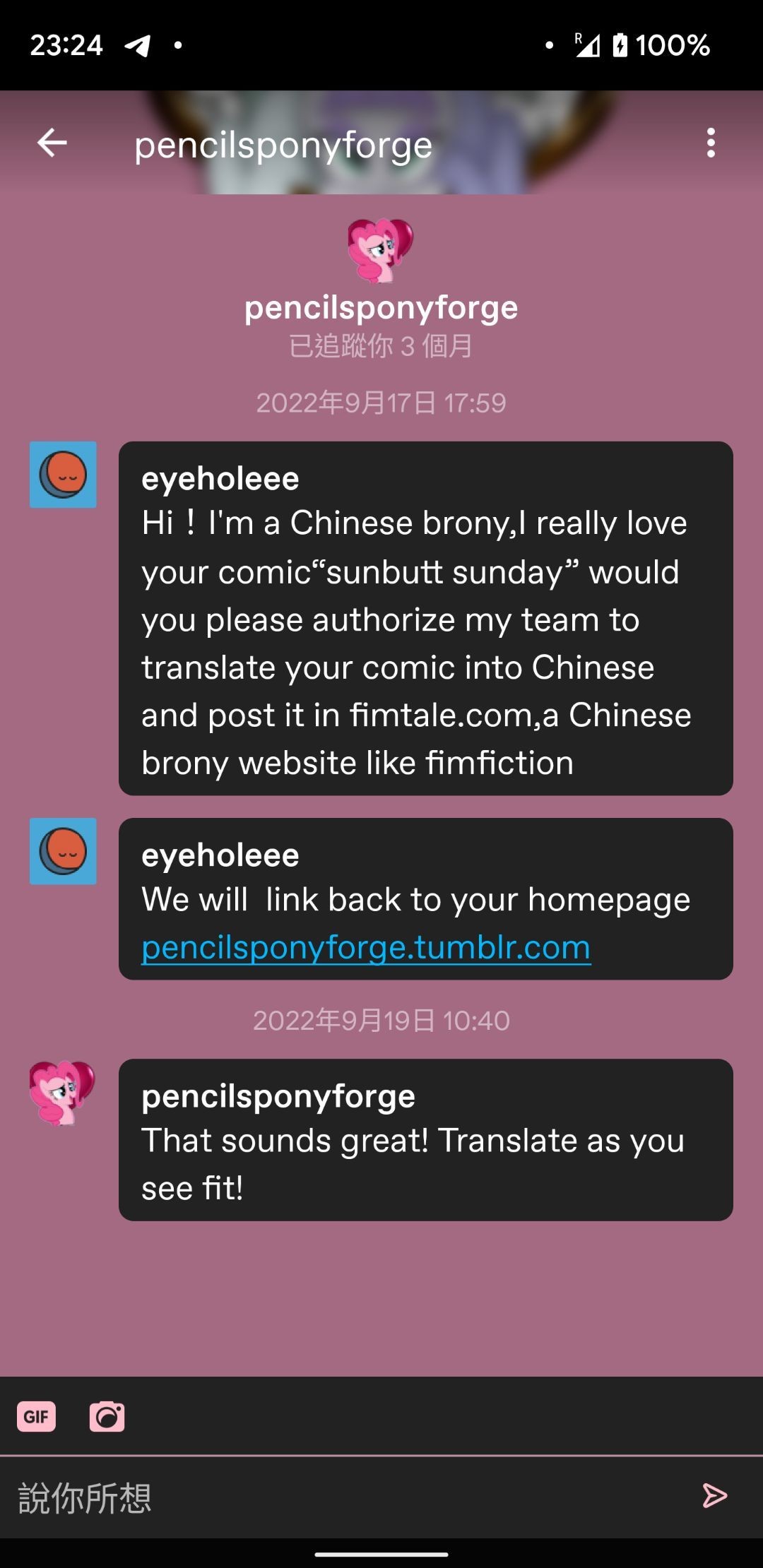This screenshot has width=763, height=1568.
Task: View pencilsponyforge's profile avatar at top
Action: coord(381,251)
